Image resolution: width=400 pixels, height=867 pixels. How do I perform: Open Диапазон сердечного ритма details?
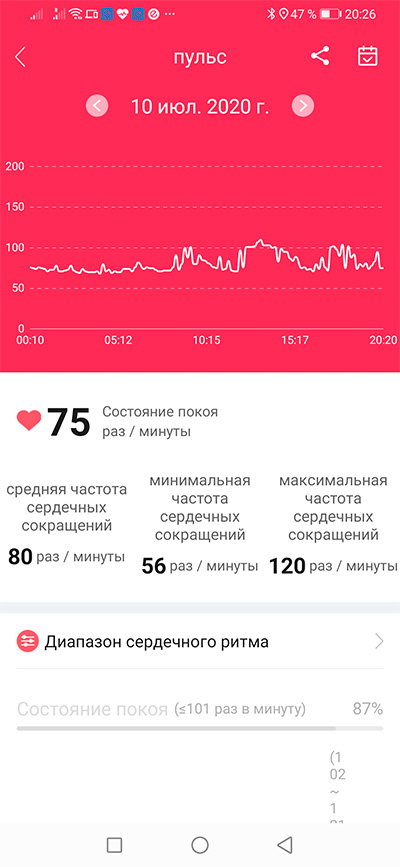[x=200, y=641]
